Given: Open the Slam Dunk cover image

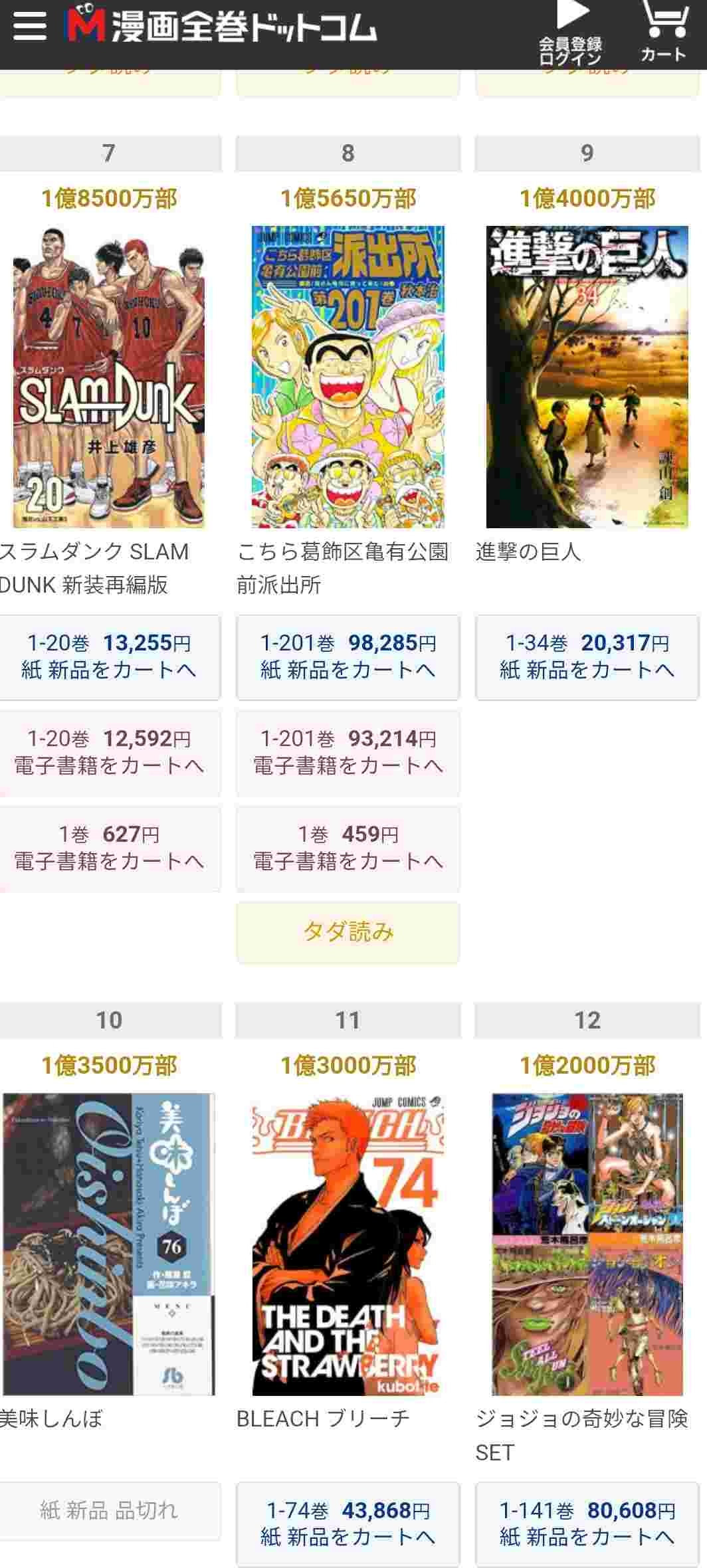Looking at the screenshot, I should (x=109, y=377).
